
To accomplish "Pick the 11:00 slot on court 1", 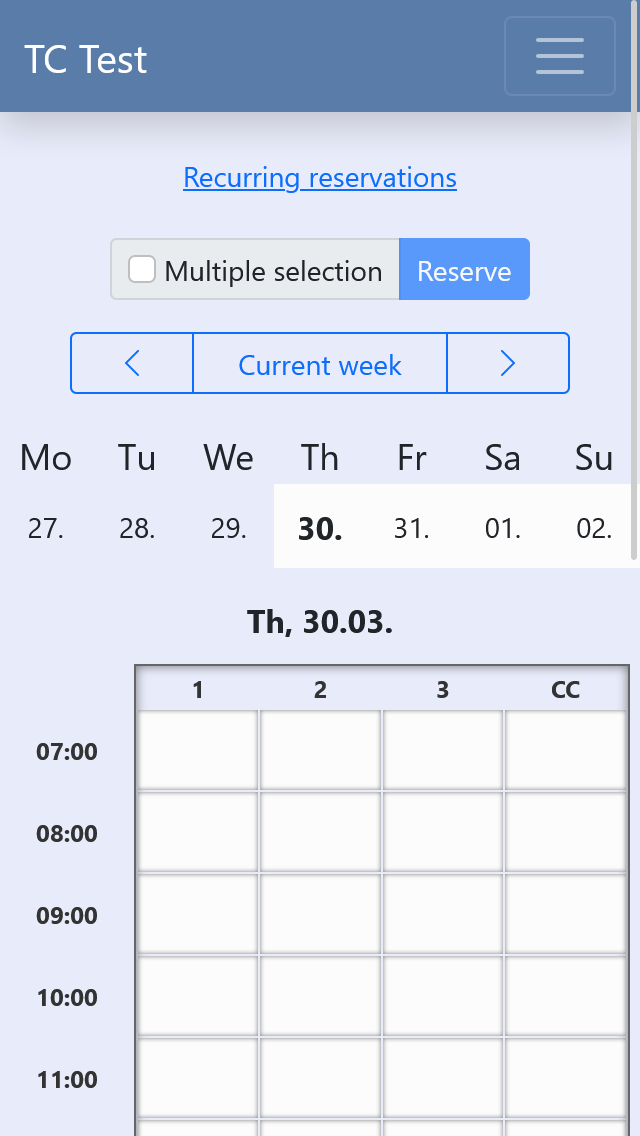I will 198,1077.
